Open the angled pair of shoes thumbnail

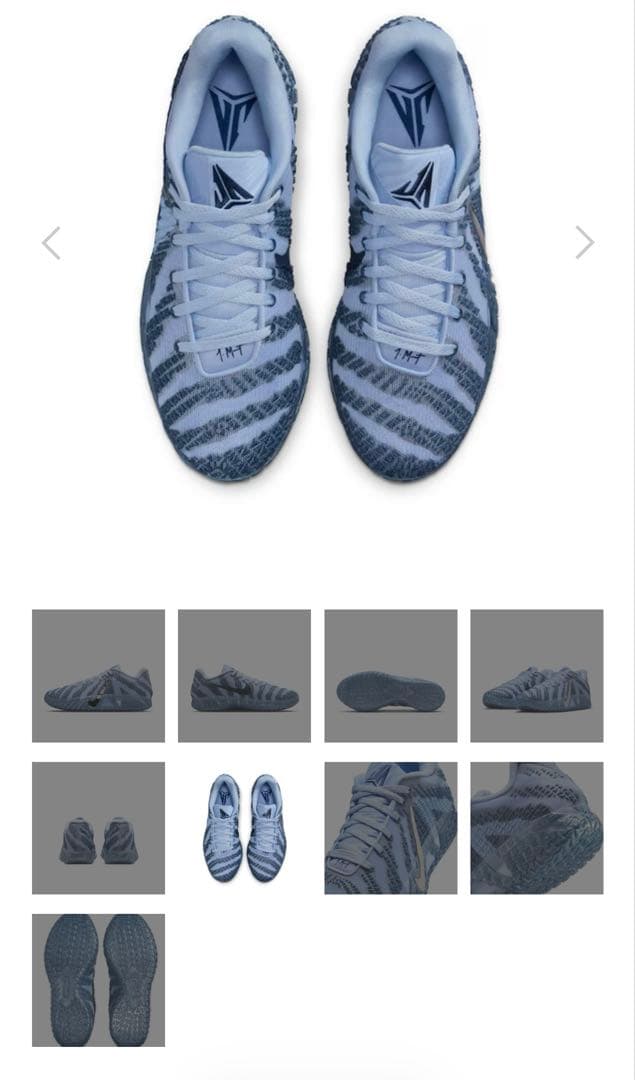click(x=536, y=676)
